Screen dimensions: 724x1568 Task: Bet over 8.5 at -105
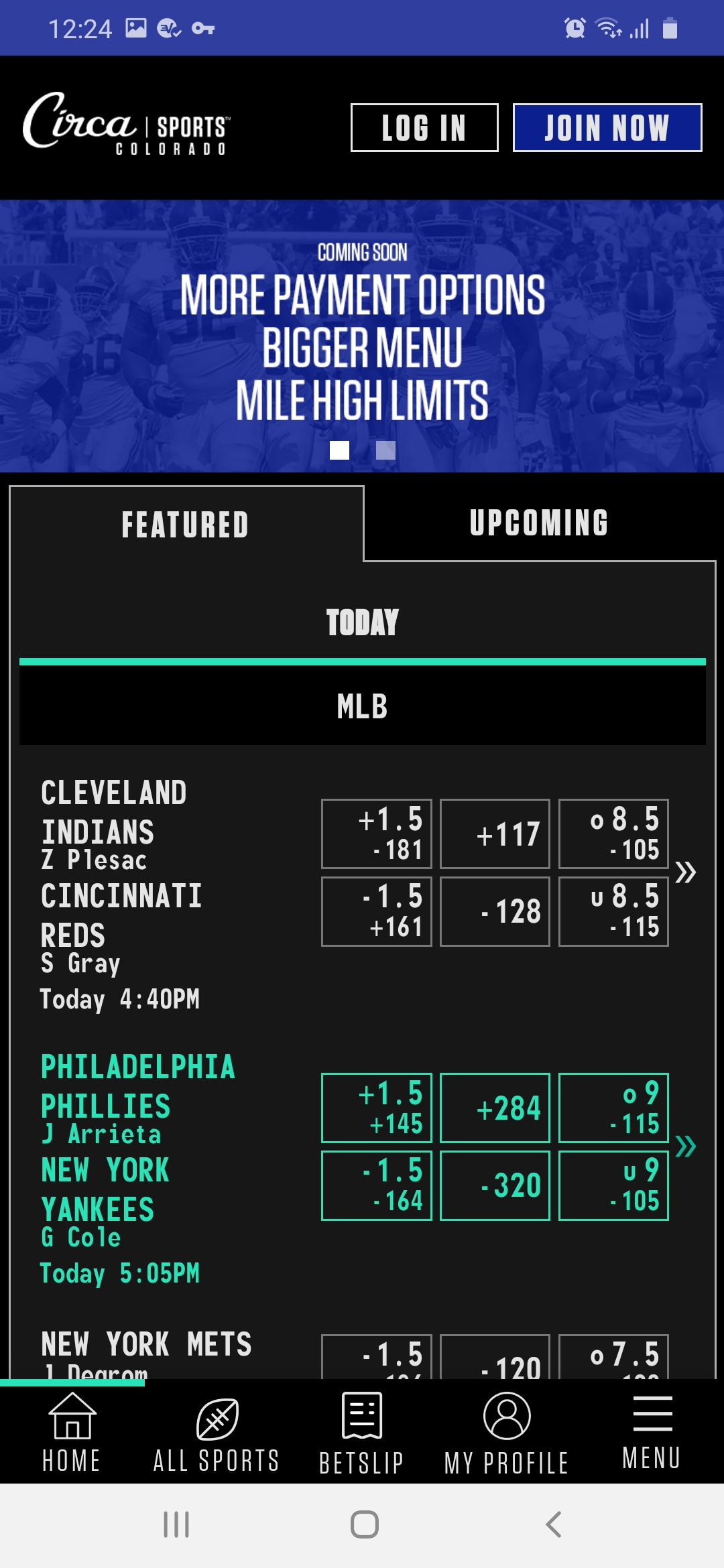(x=613, y=834)
